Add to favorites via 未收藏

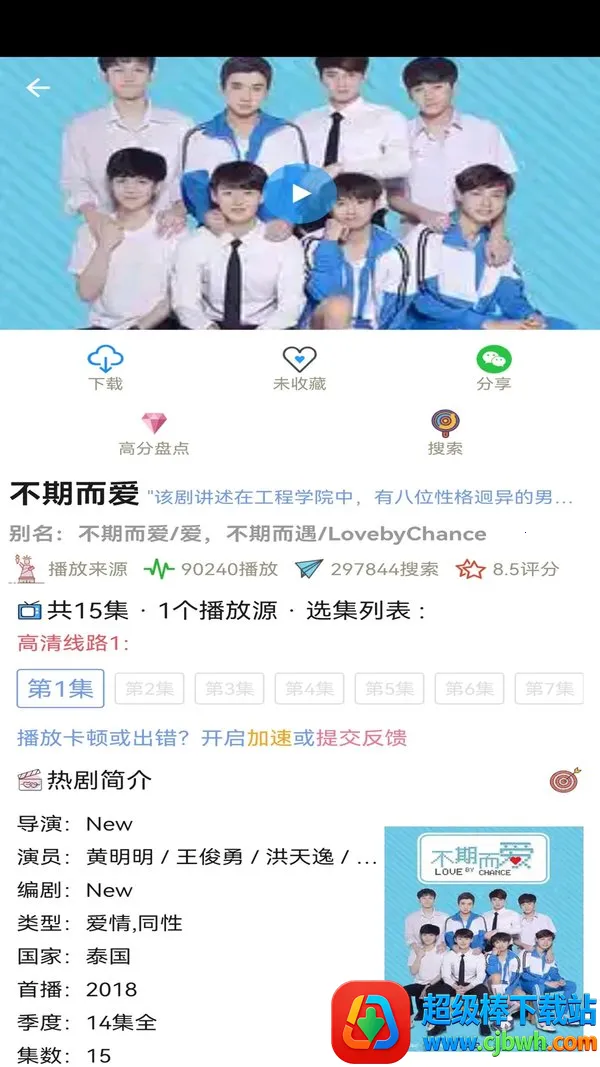coord(300,367)
